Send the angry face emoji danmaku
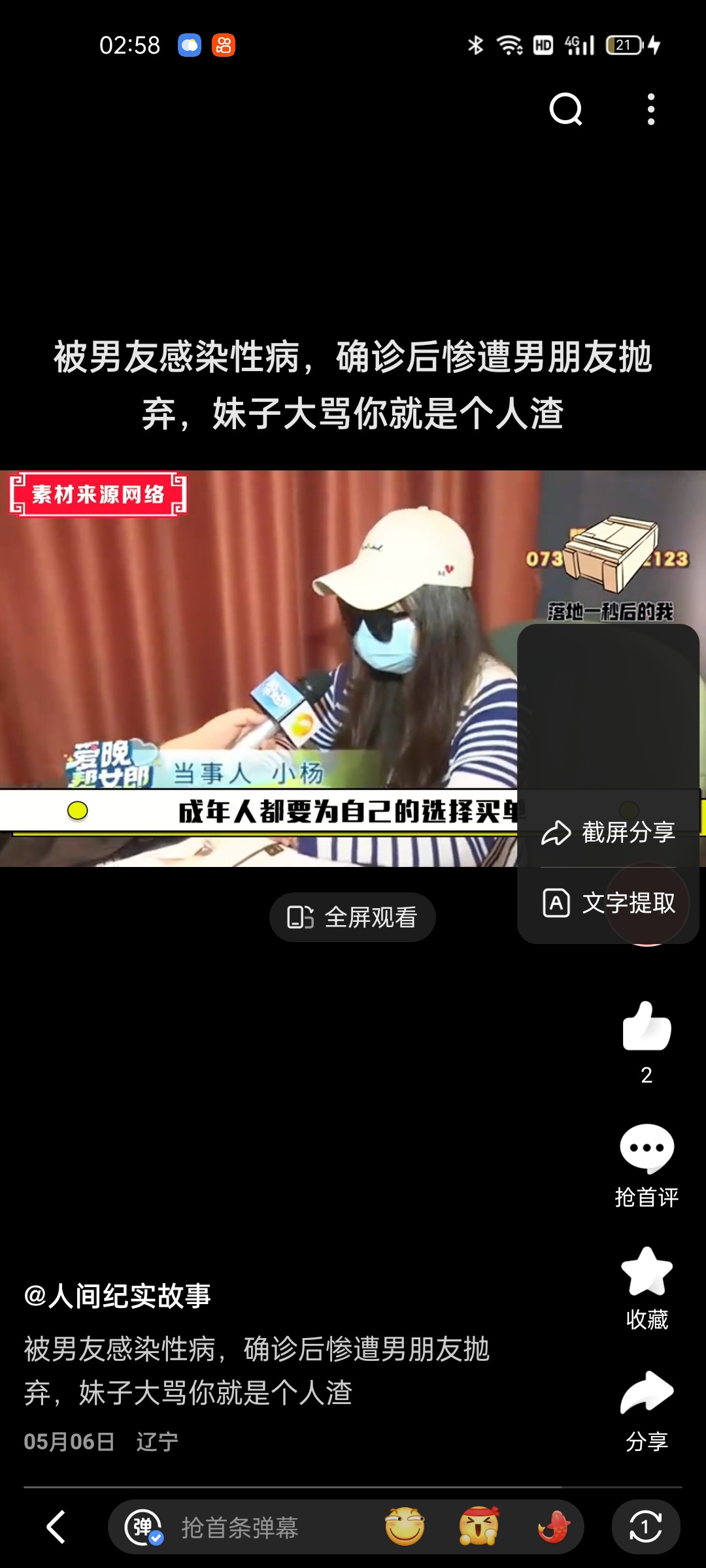Image resolution: width=706 pixels, height=1568 pixels. coord(479,1527)
